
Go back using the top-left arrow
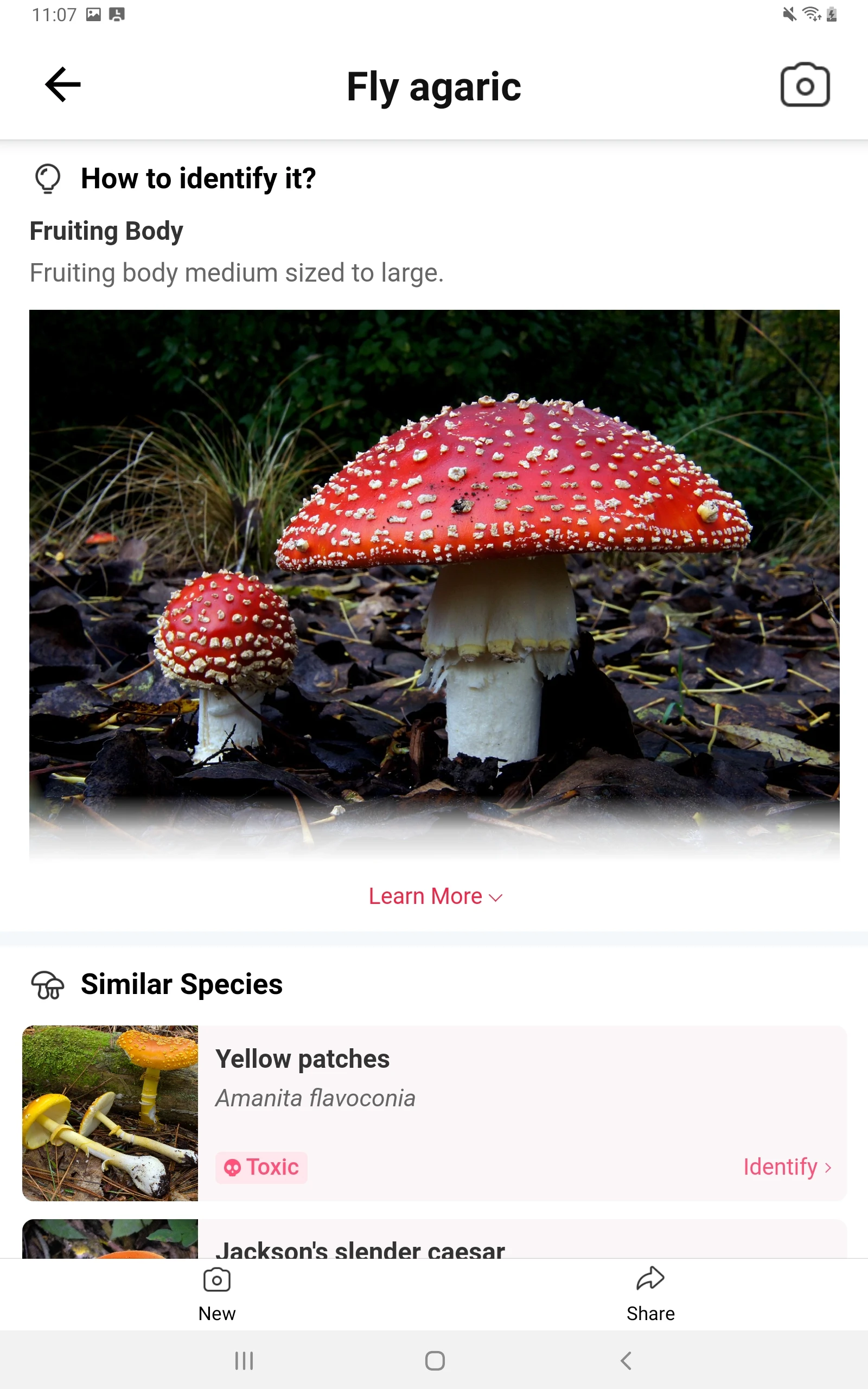pyautogui.click(x=62, y=85)
